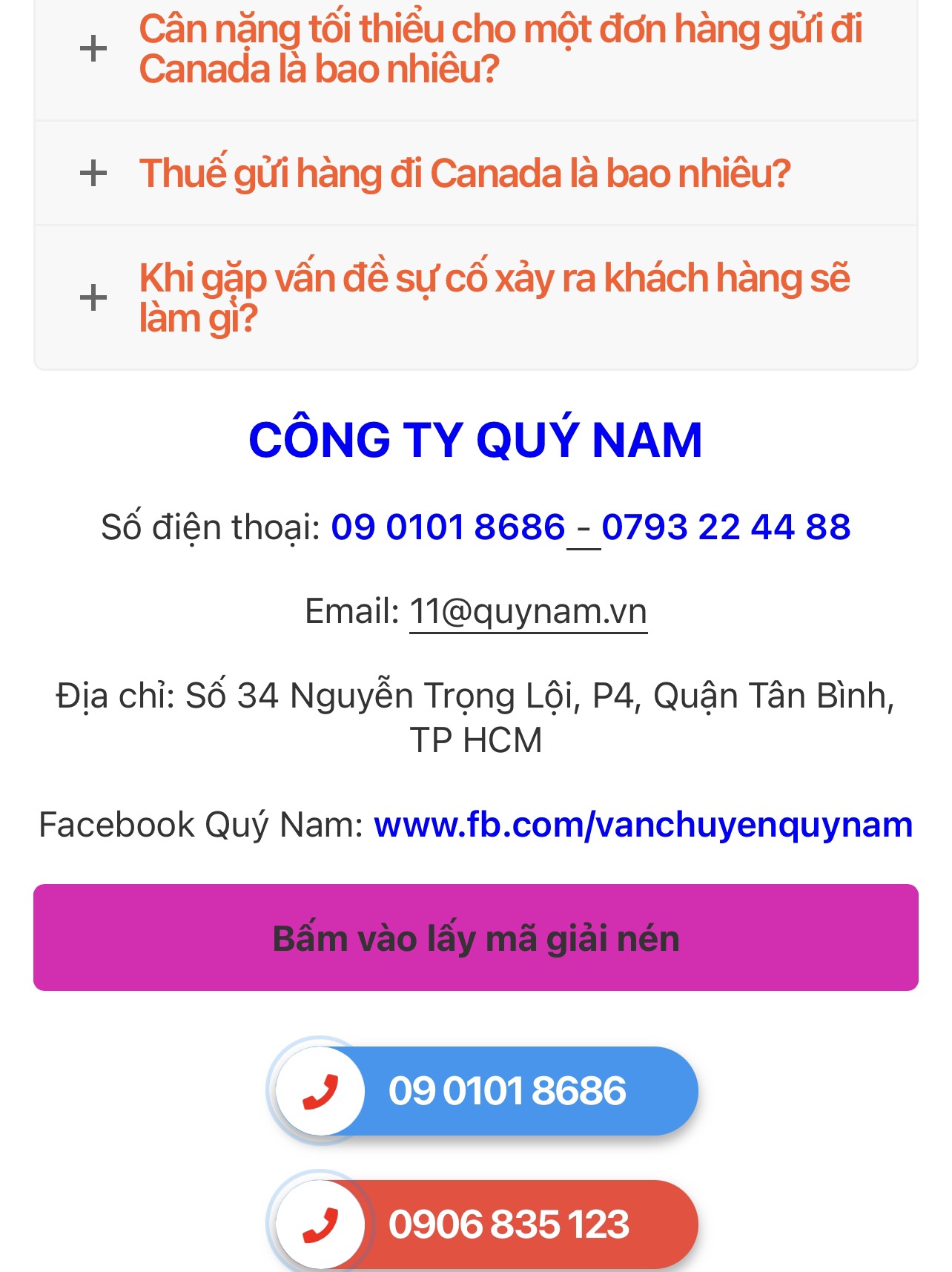Tap phone number link 0793 22 44 88
Viewport: 952px width, 1272px height.
click(726, 527)
